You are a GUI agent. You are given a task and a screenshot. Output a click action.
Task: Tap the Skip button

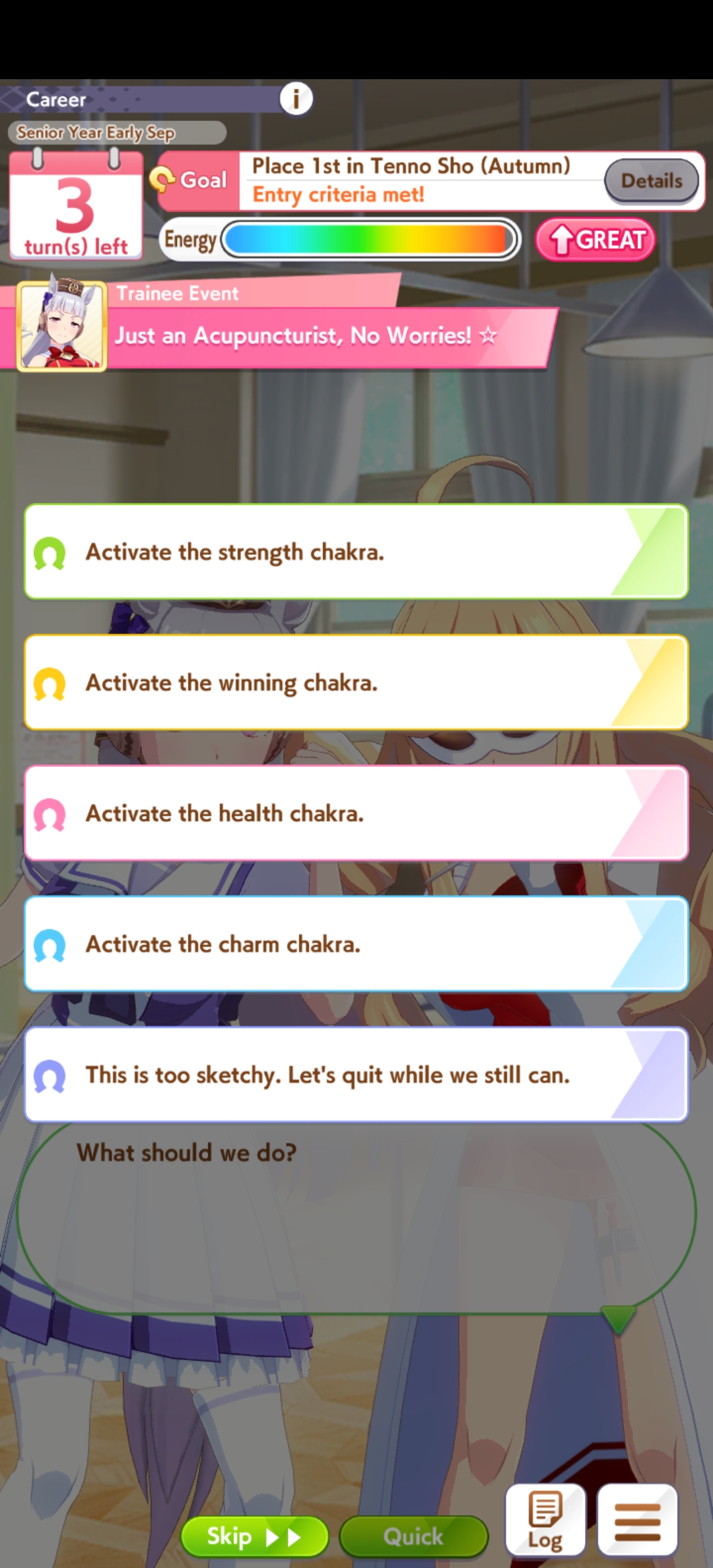[x=254, y=1536]
